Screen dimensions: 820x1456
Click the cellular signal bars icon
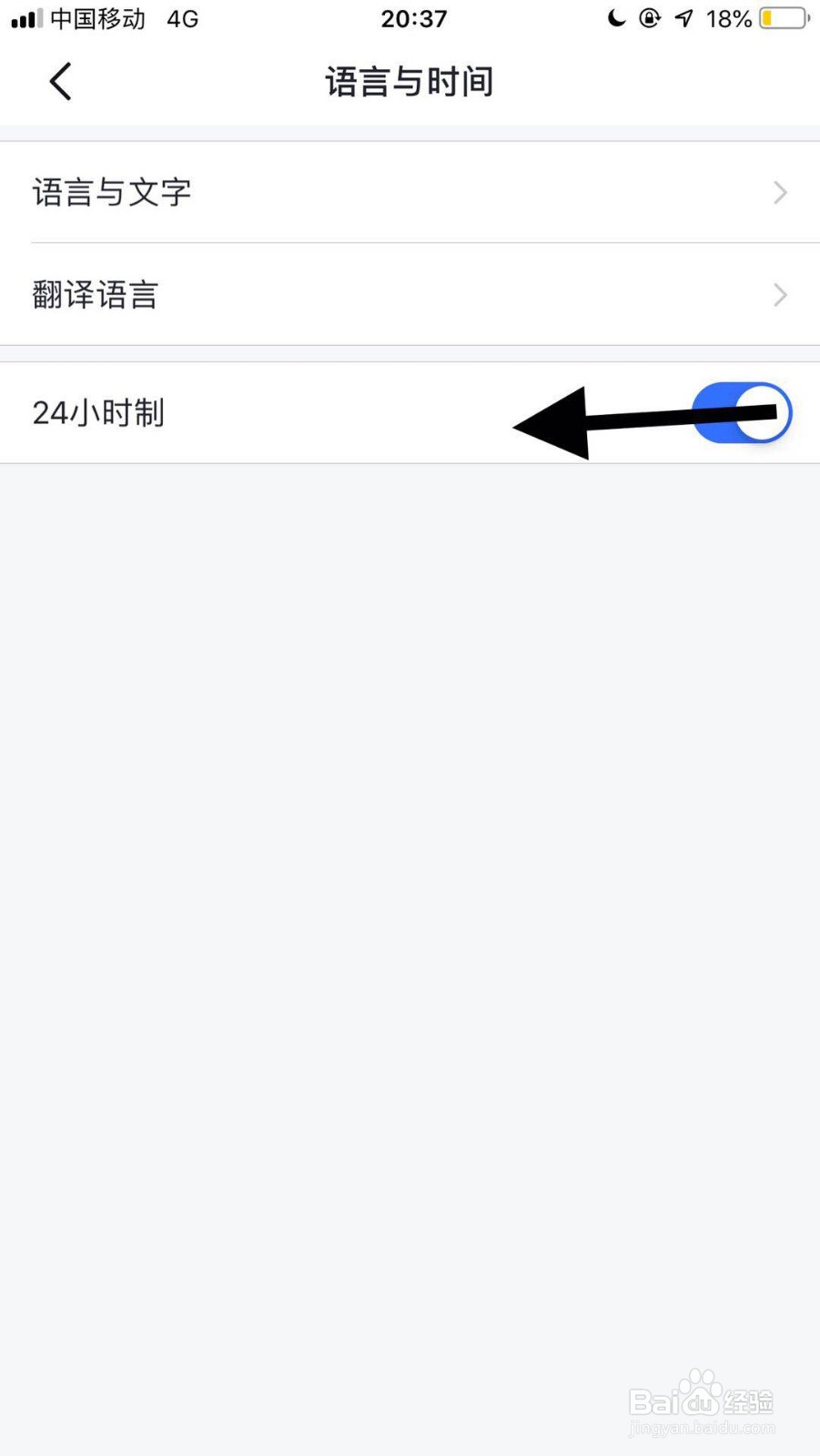click(25, 17)
